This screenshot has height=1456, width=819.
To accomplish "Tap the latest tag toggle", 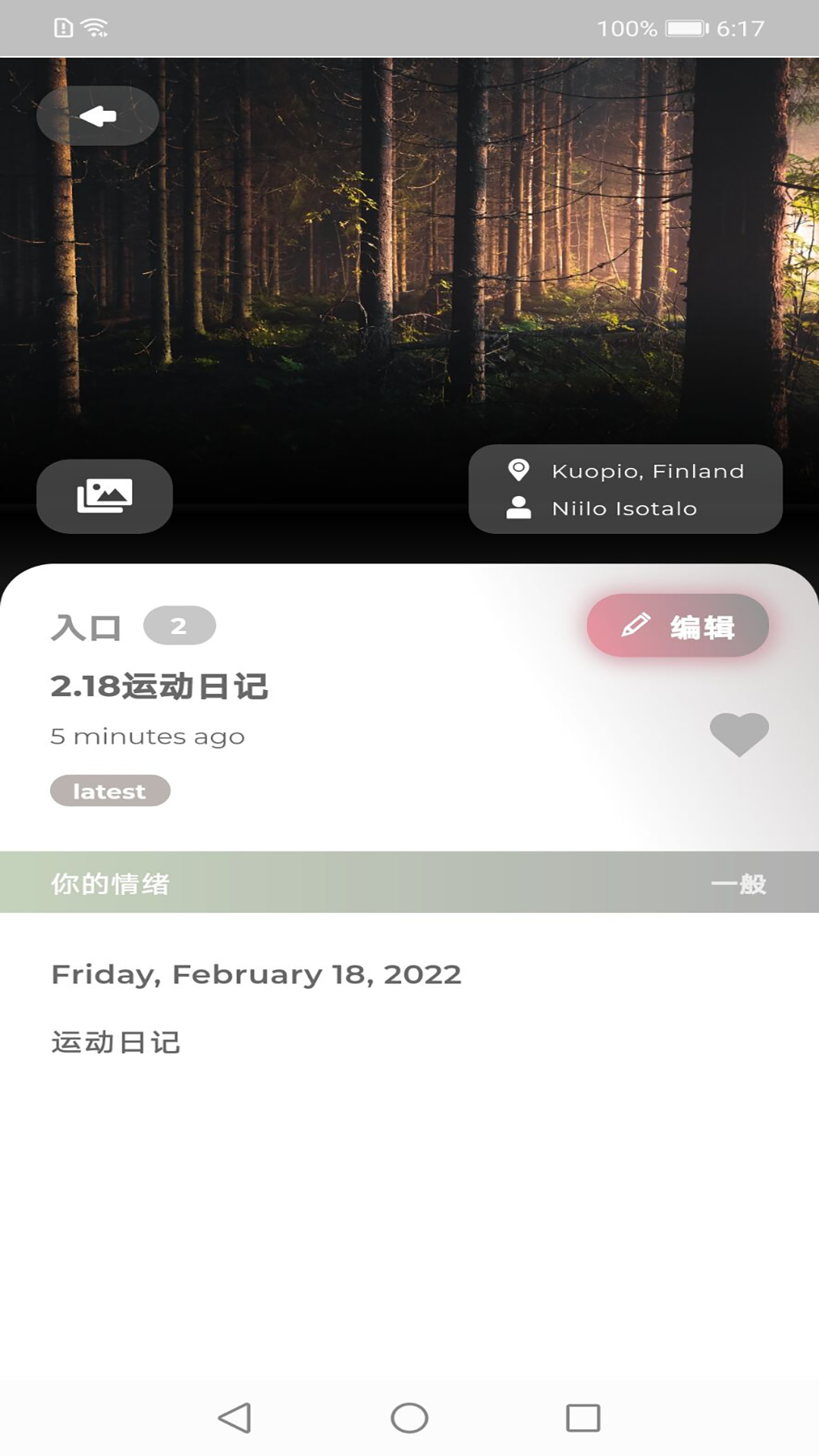I will (110, 790).
